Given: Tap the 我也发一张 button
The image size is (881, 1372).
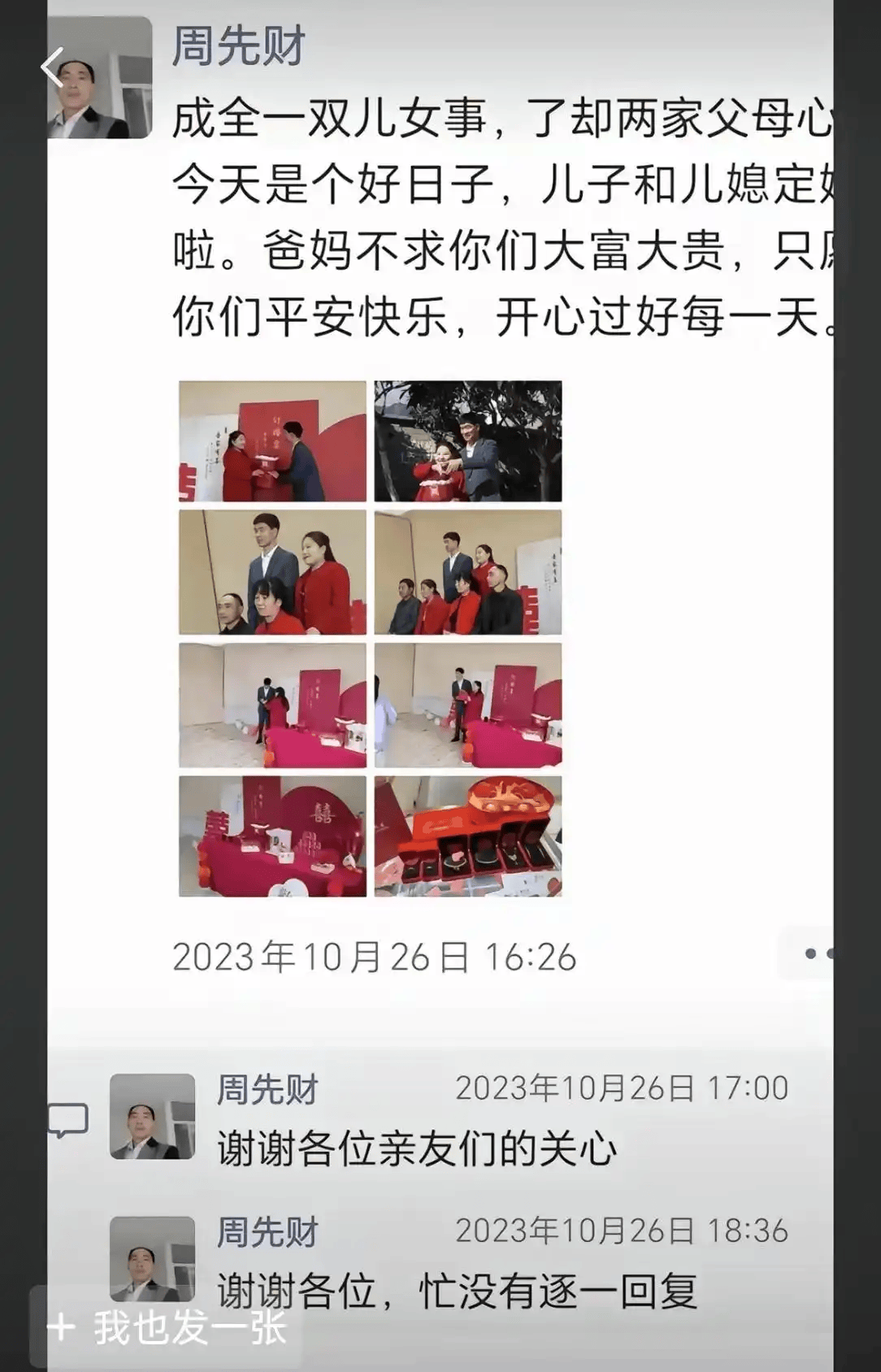Looking at the screenshot, I should [167, 1328].
